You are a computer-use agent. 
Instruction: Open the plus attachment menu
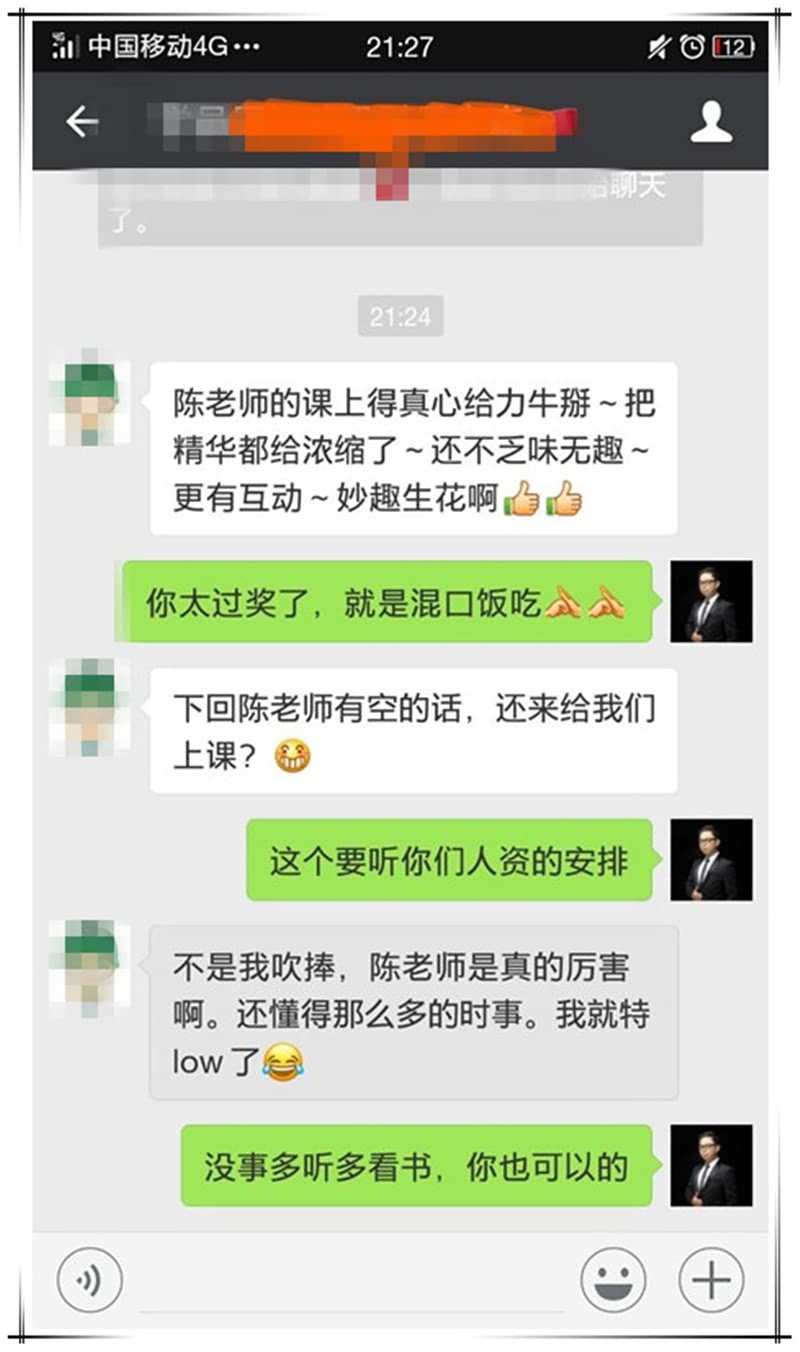coord(711,1279)
